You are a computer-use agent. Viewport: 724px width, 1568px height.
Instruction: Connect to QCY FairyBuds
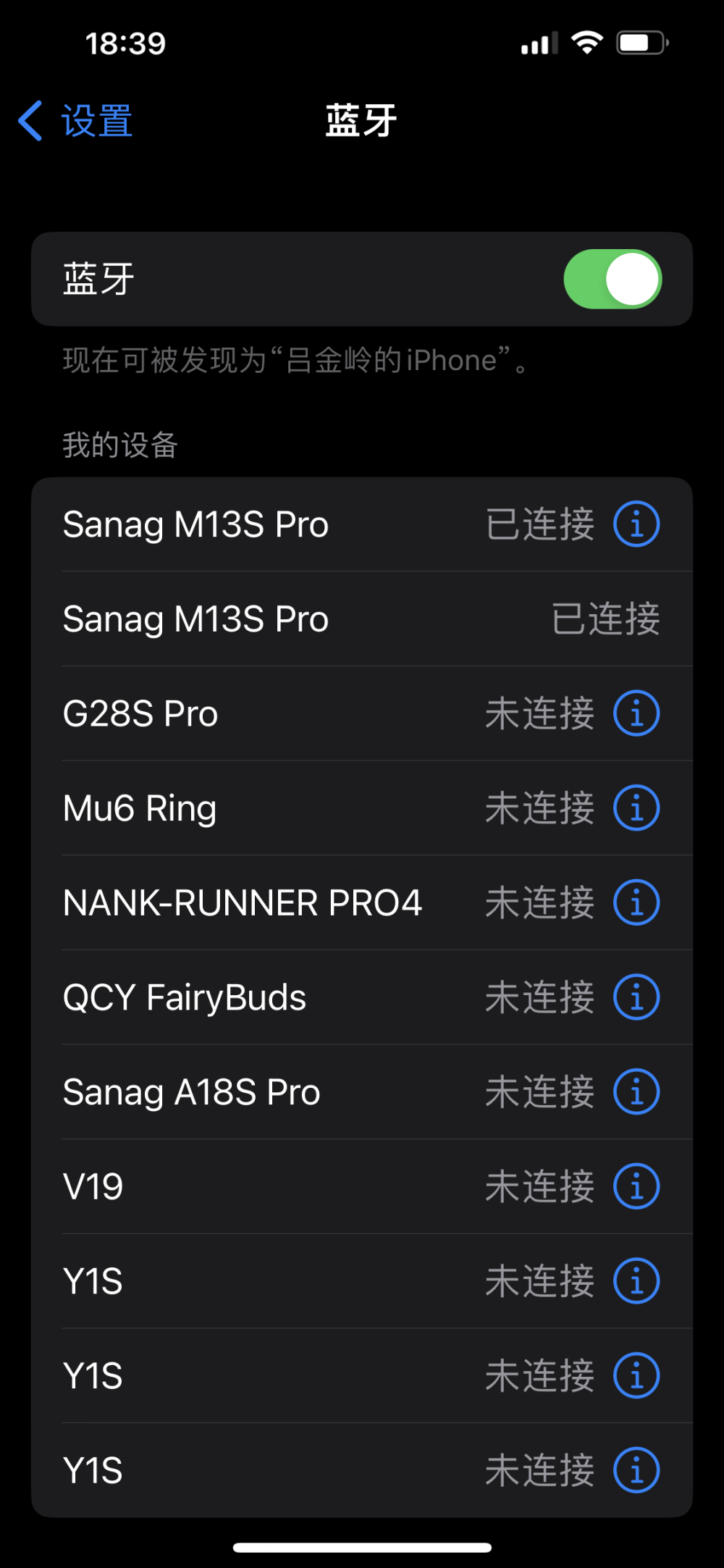[362, 997]
